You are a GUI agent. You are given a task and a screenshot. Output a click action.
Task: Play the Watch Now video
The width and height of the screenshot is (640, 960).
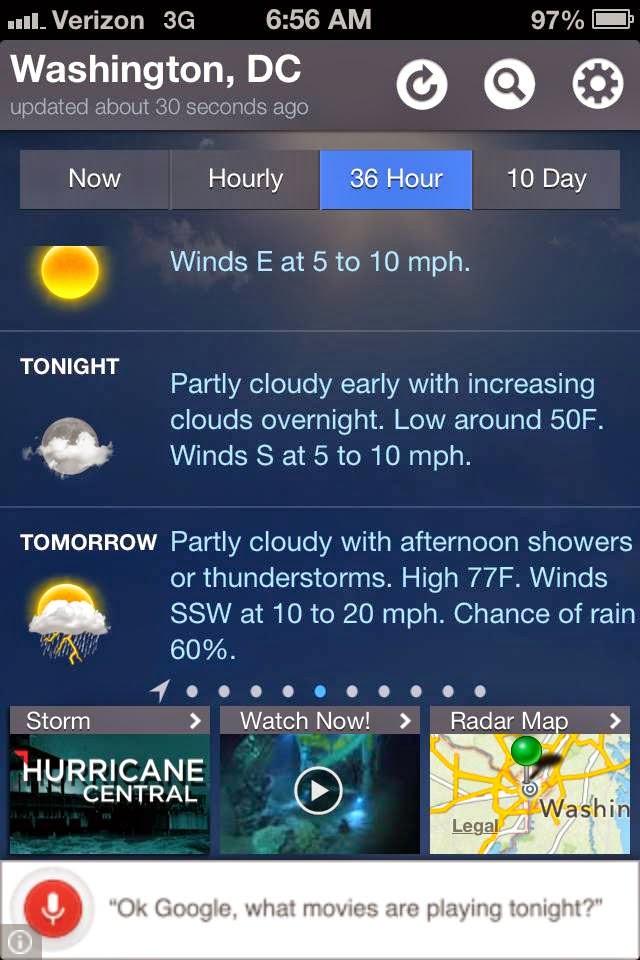[319, 792]
